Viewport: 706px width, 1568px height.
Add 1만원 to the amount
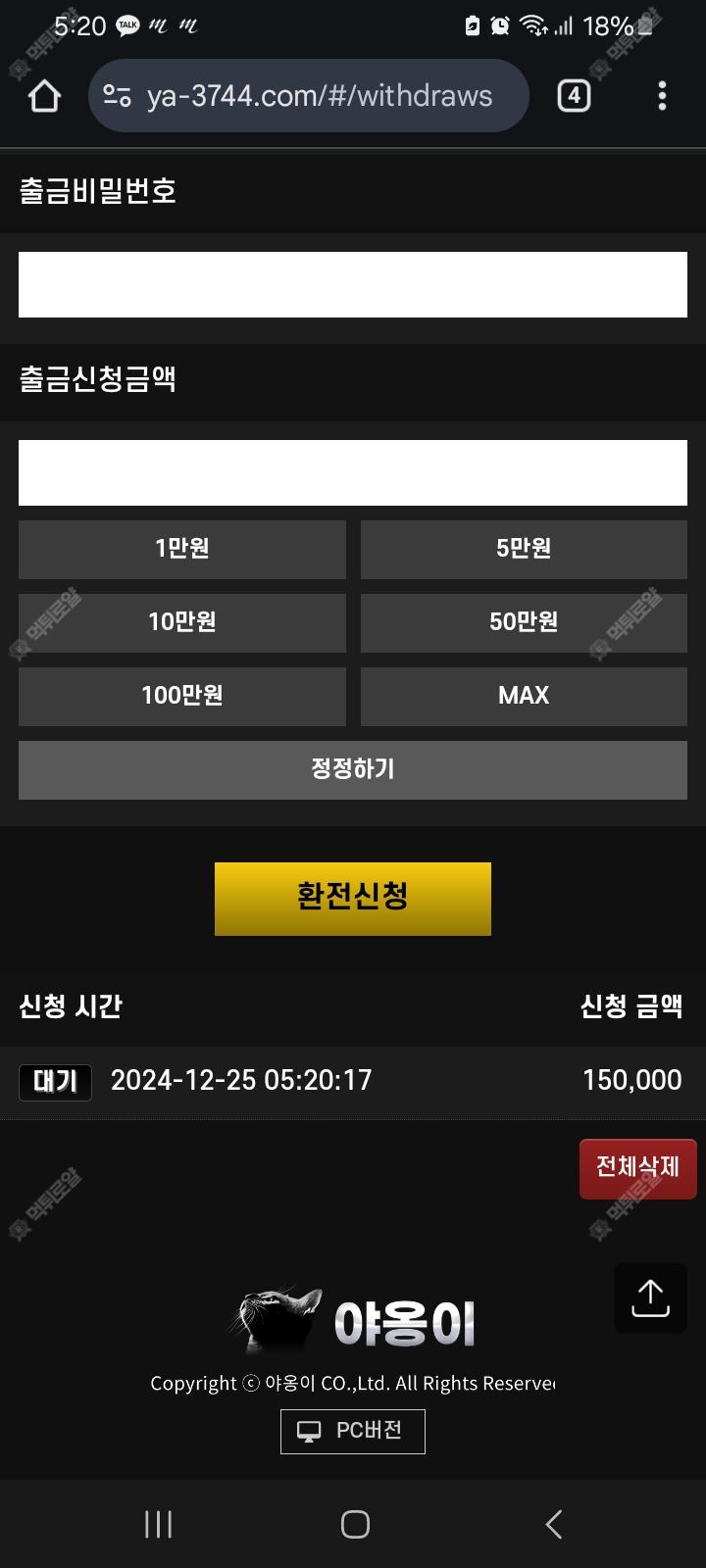(182, 549)
